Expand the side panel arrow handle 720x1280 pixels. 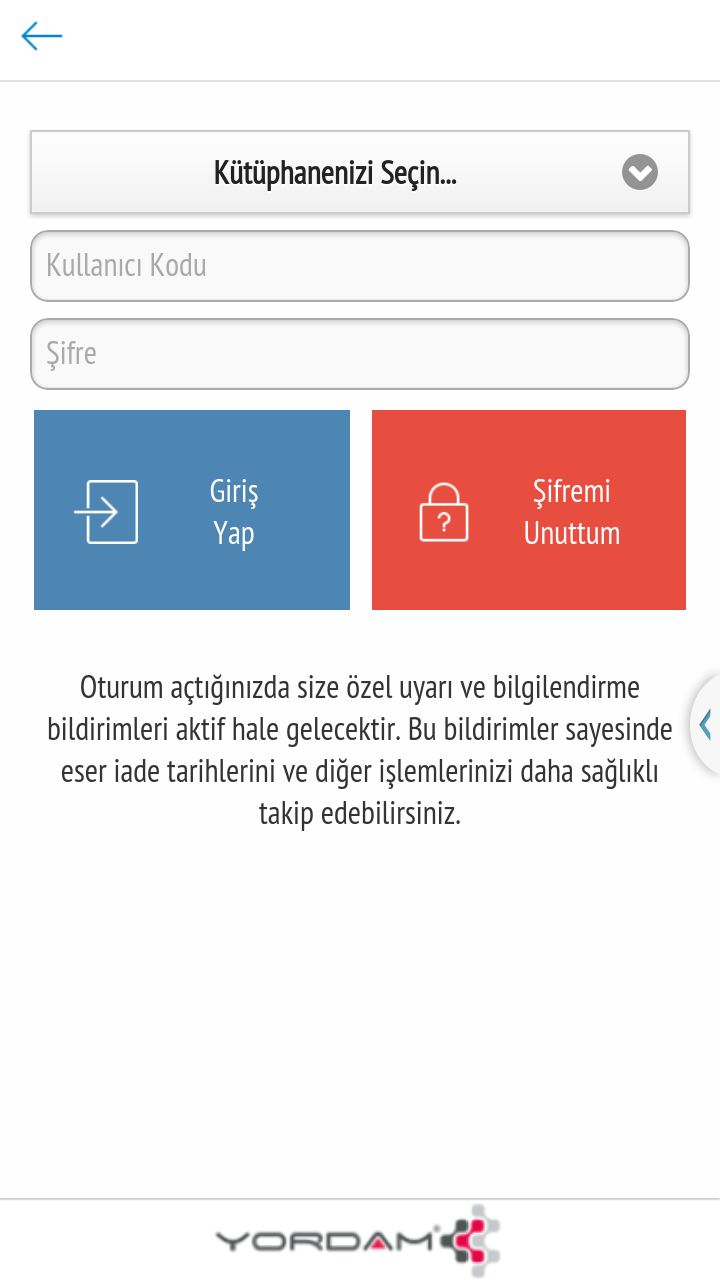coord(706,724)
